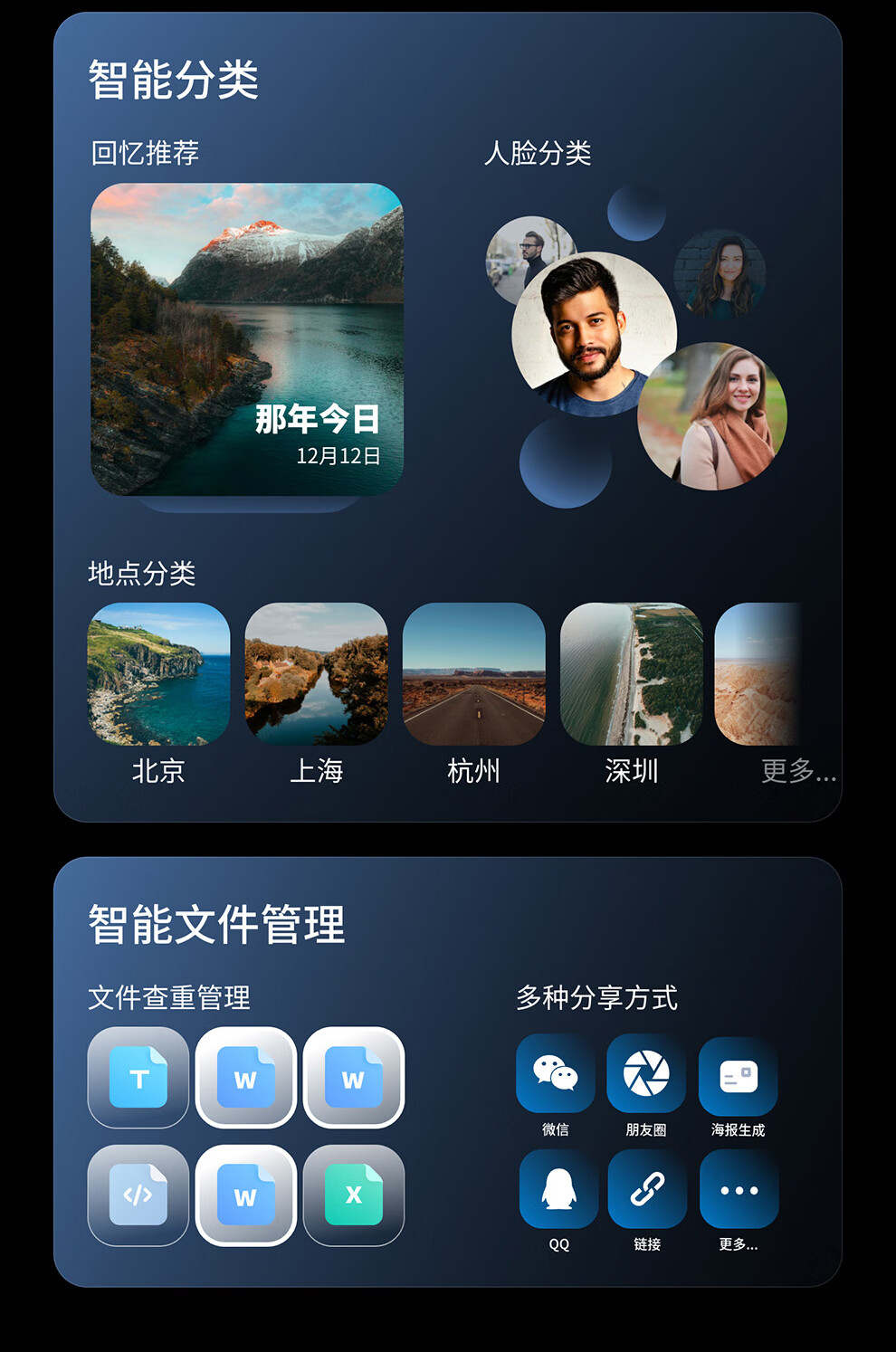896x1352 pixels.
Task: Share through the QQ penguin icon
Action: tap(557, 1189)
